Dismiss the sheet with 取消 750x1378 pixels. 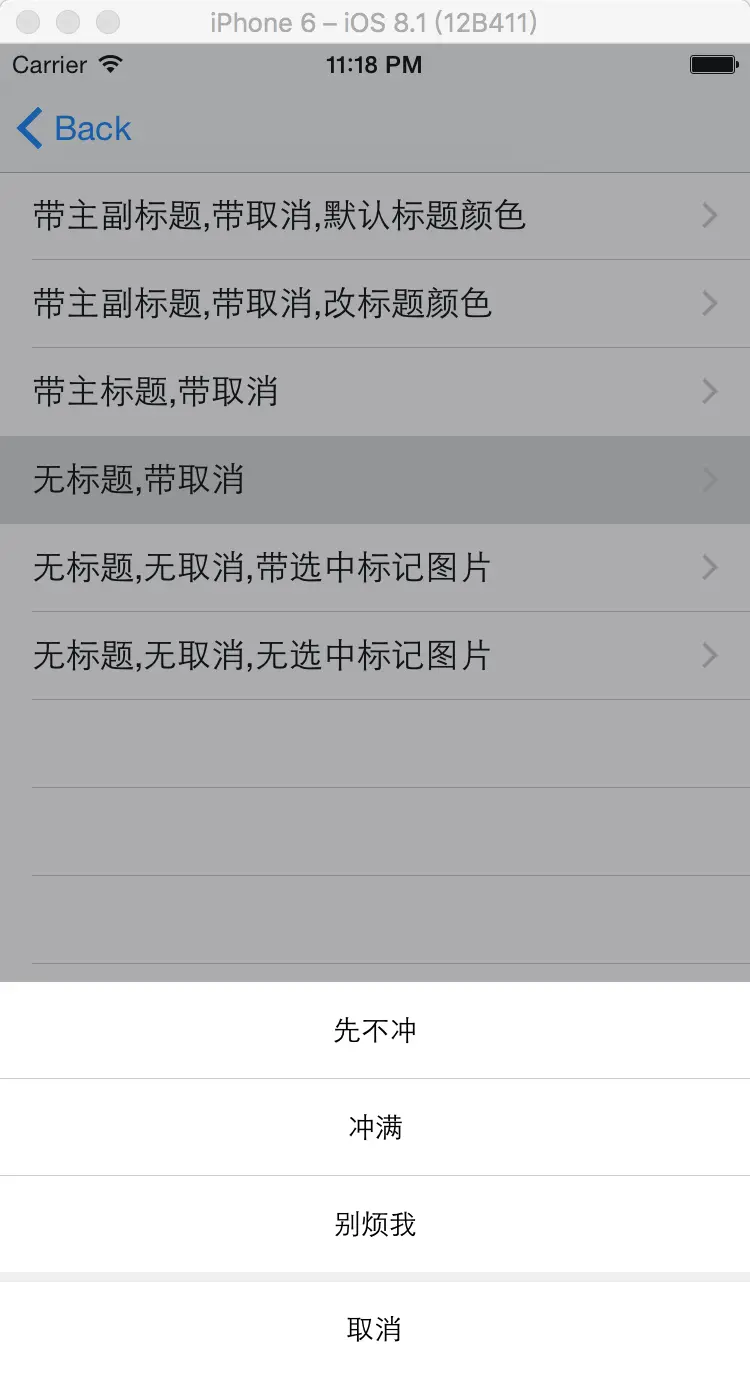[375, 1329]
